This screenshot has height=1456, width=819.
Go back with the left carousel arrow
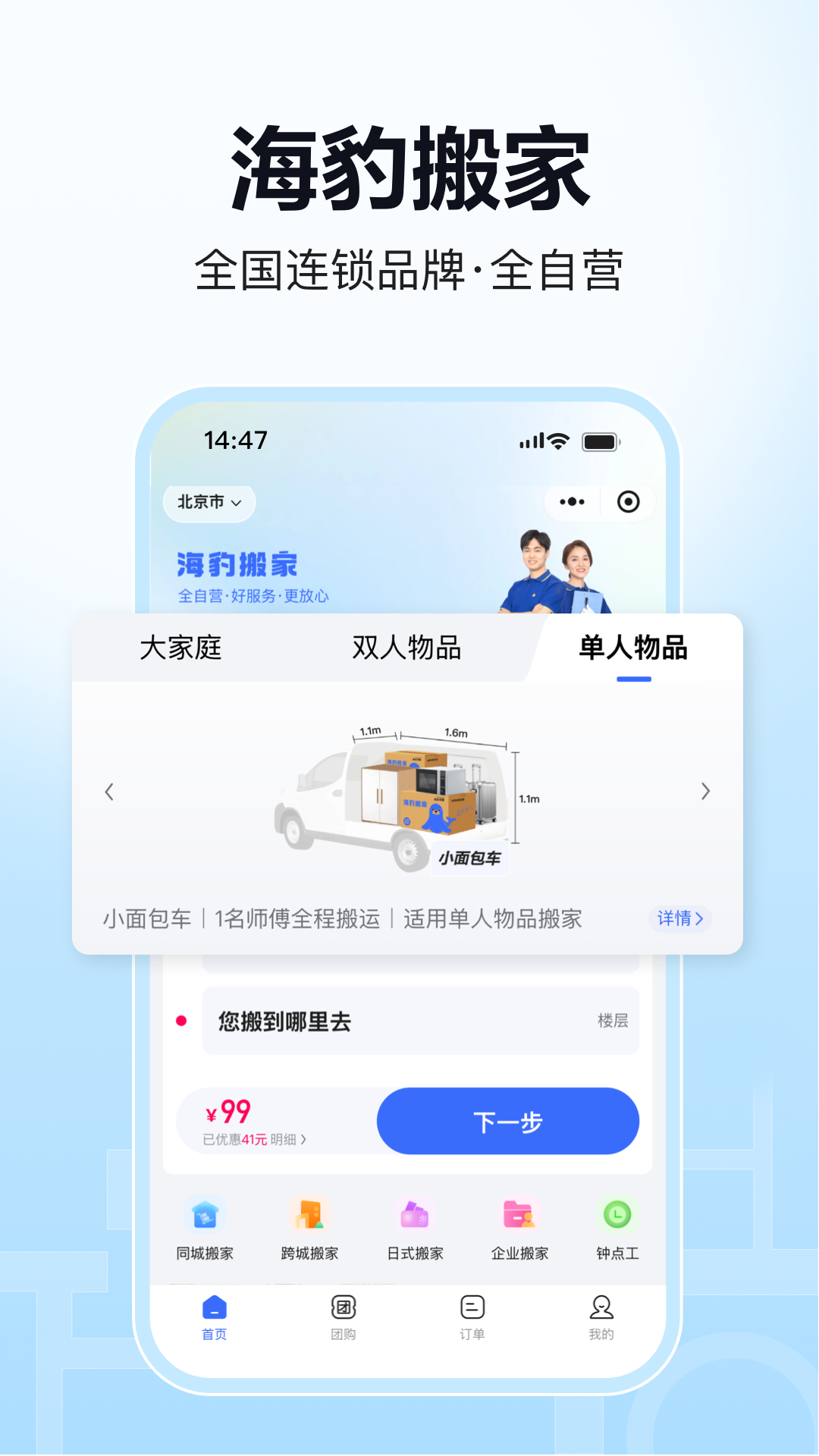click(x=110, y=792)
